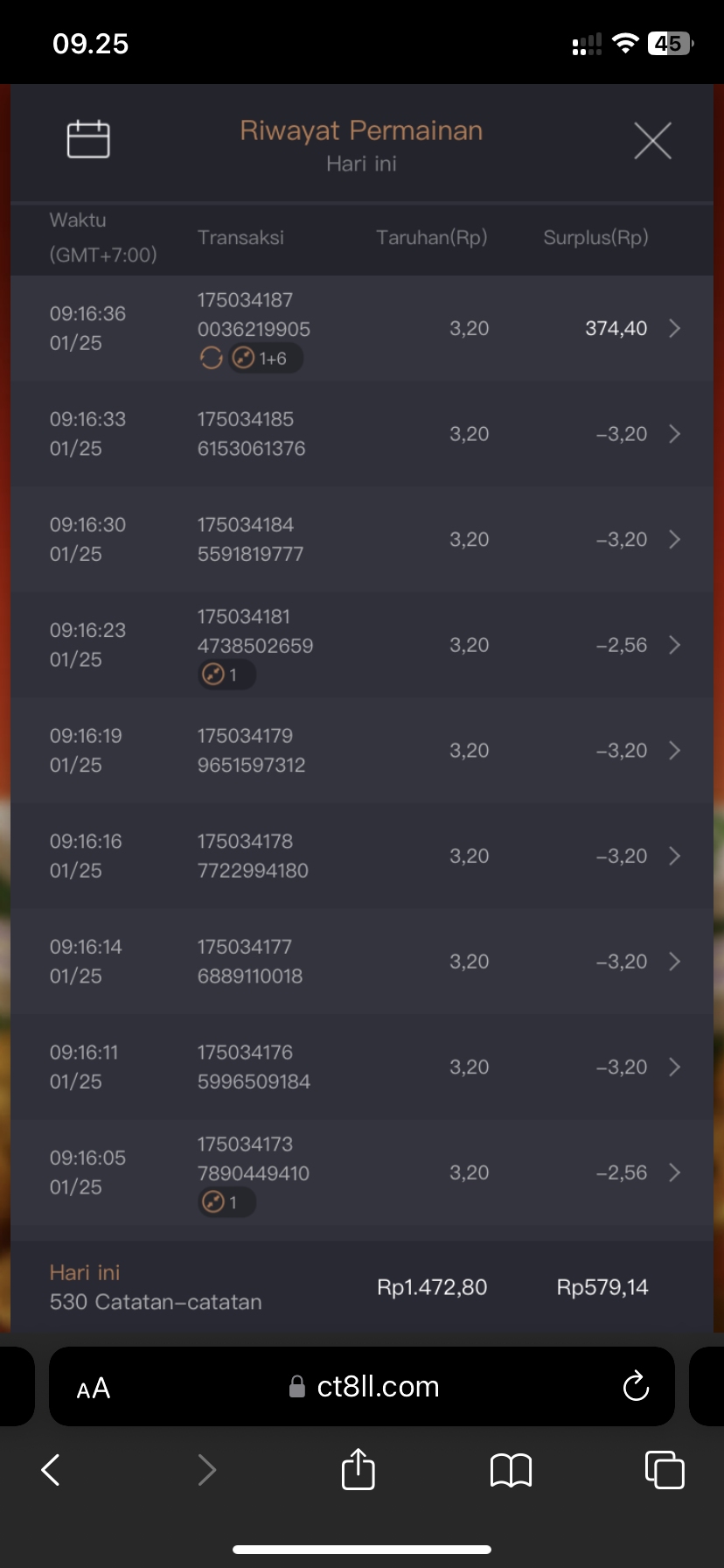Open the 09:16:16 transaction row
This screenshot has height=1568, width=724.
coord(674,856)
